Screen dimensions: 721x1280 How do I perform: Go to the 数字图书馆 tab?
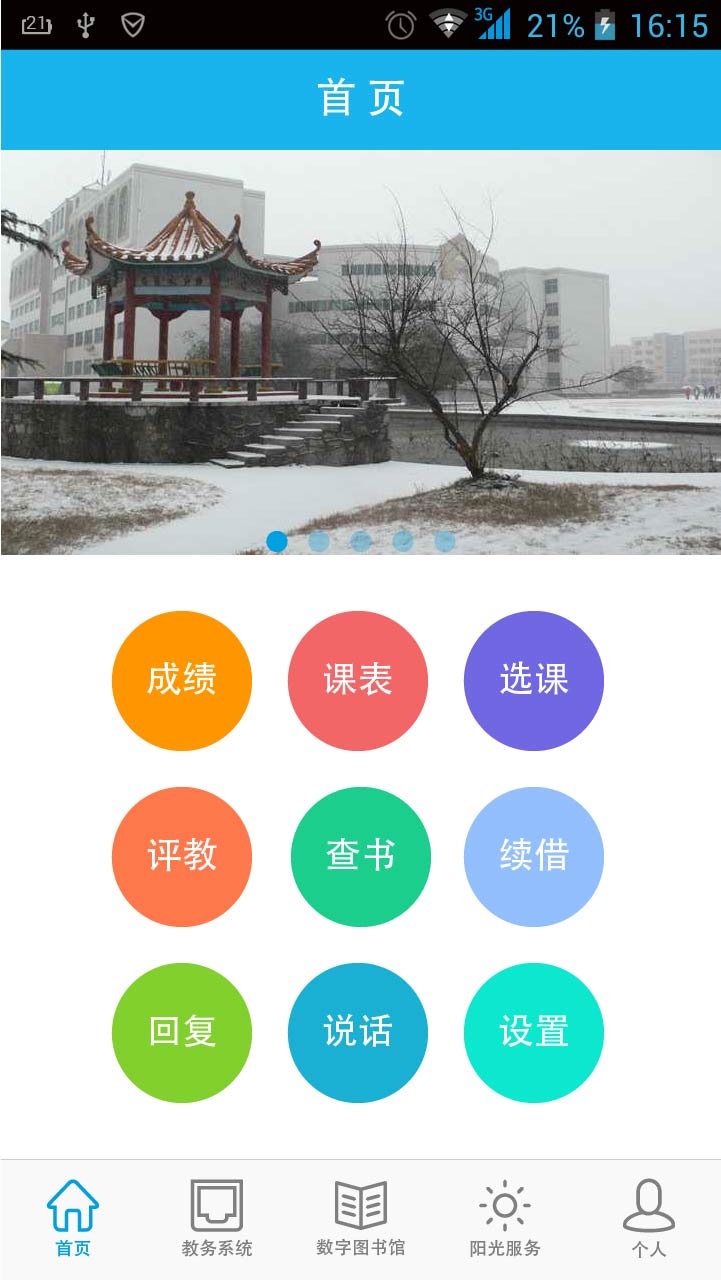360,1218
